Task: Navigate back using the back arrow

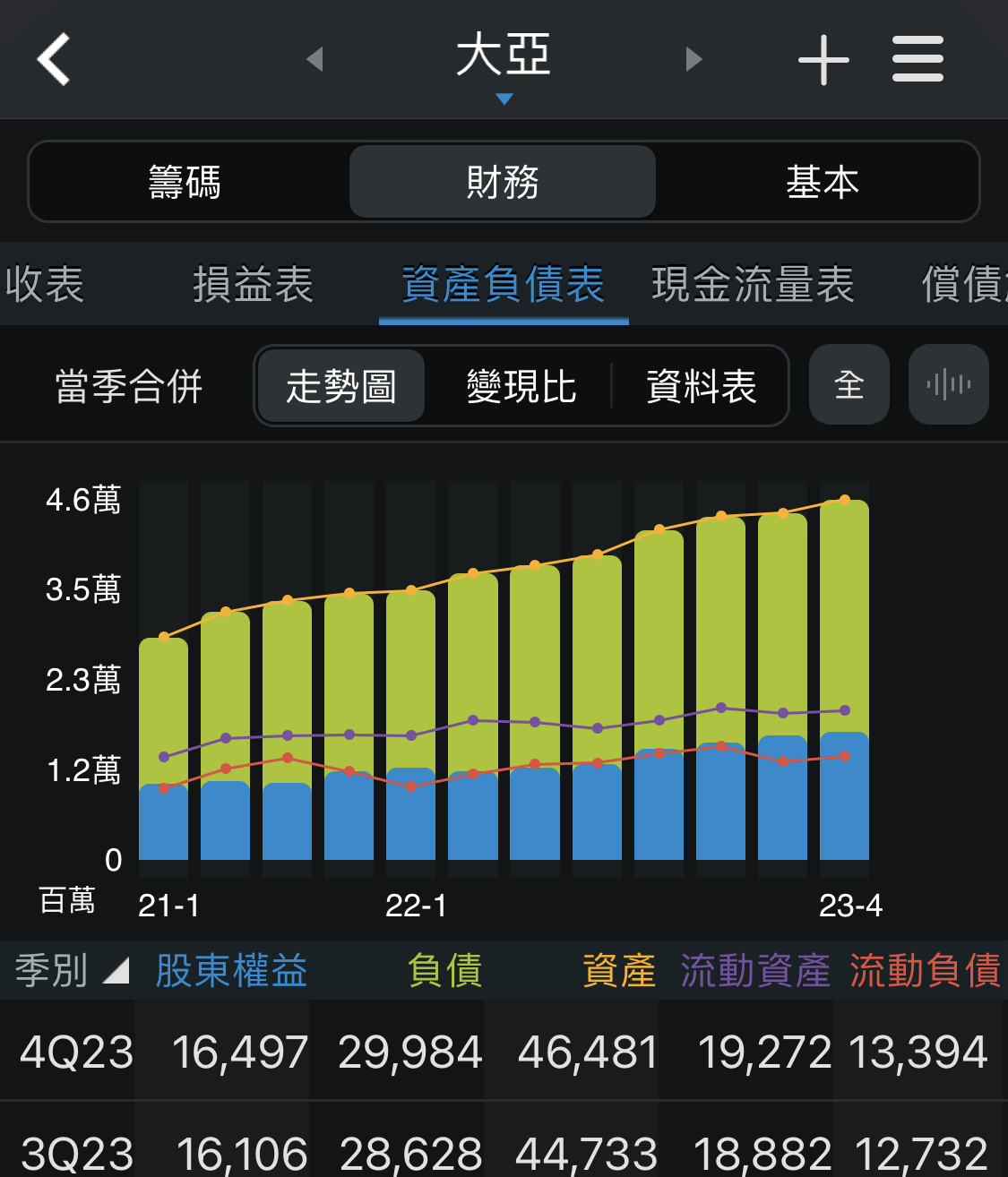Action: [x=51, y=58]
